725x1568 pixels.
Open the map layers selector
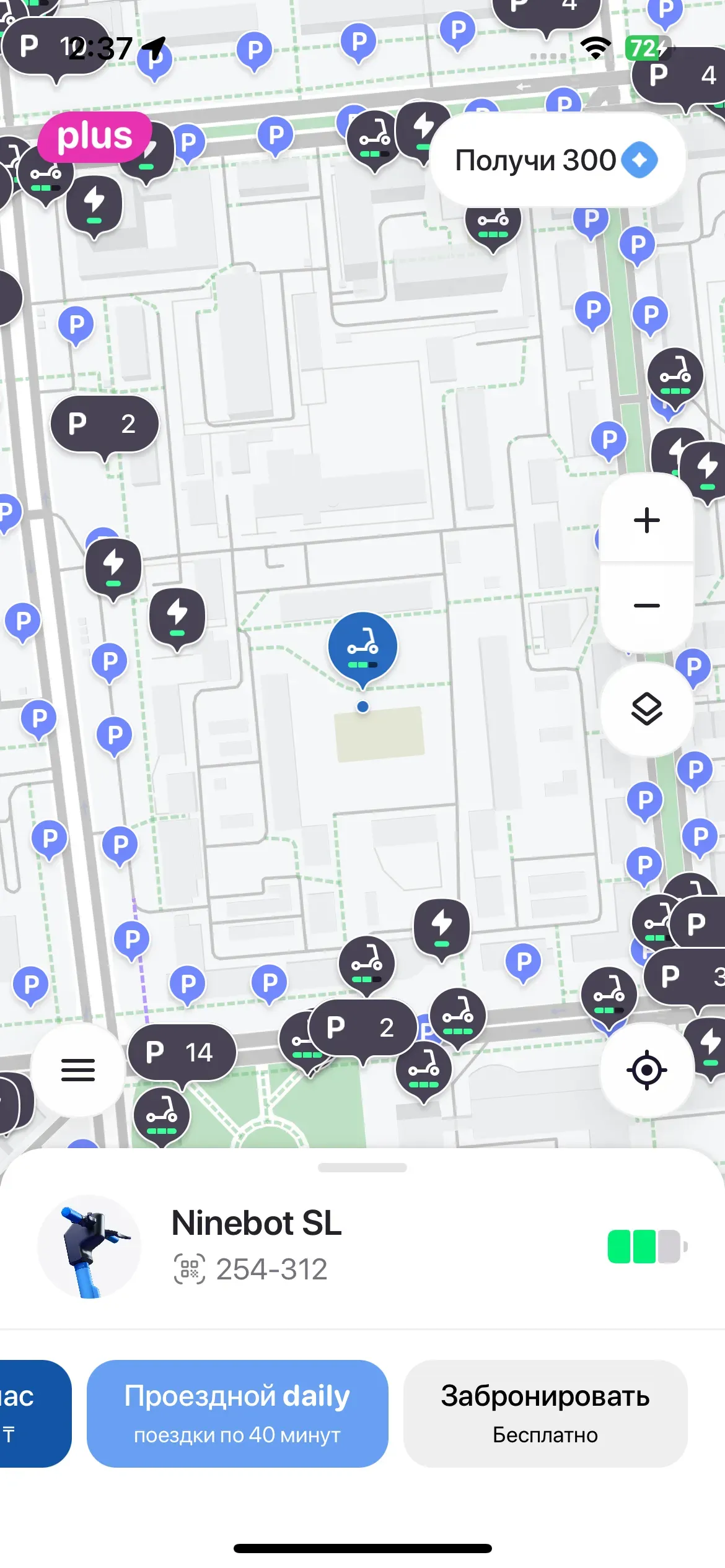click(646, 709)
